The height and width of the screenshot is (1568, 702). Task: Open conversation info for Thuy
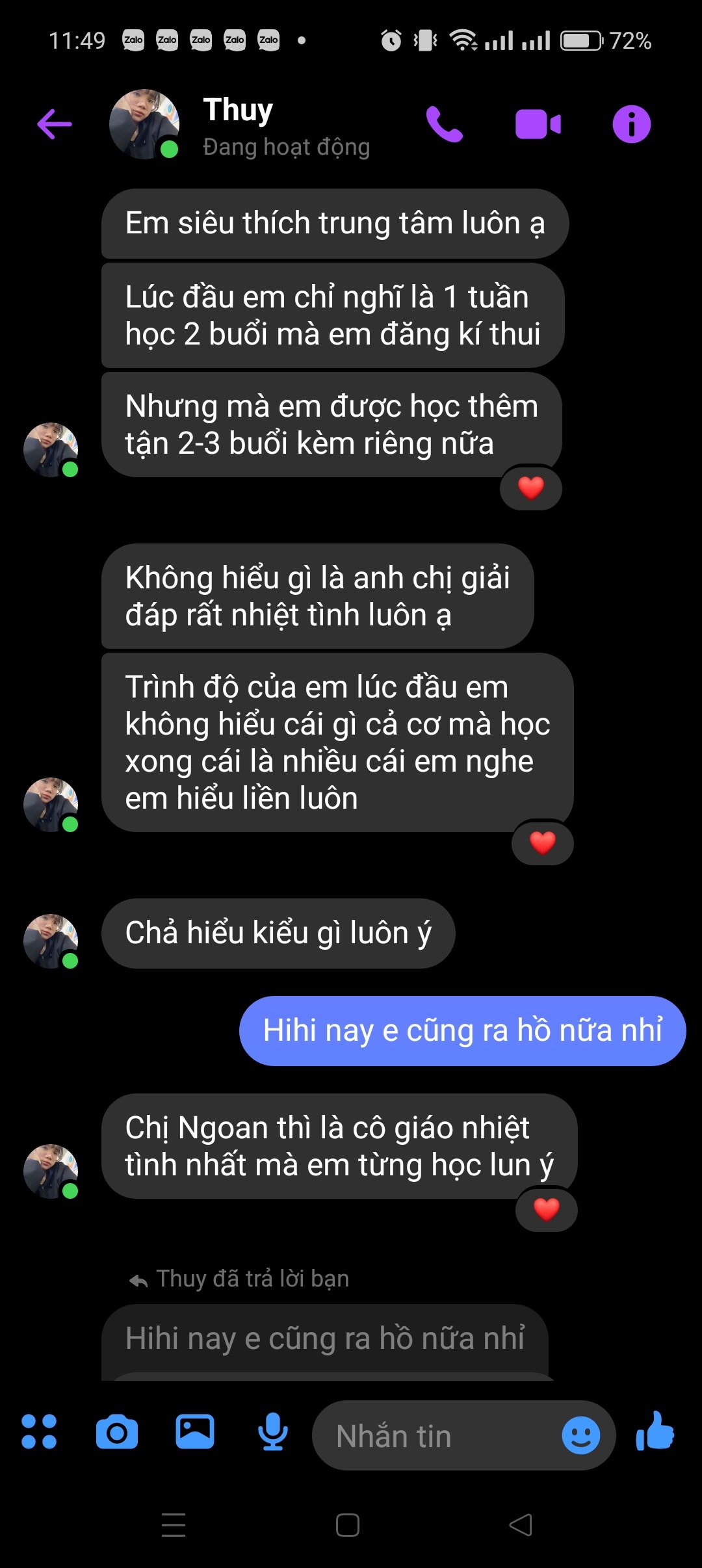(631, 124)
